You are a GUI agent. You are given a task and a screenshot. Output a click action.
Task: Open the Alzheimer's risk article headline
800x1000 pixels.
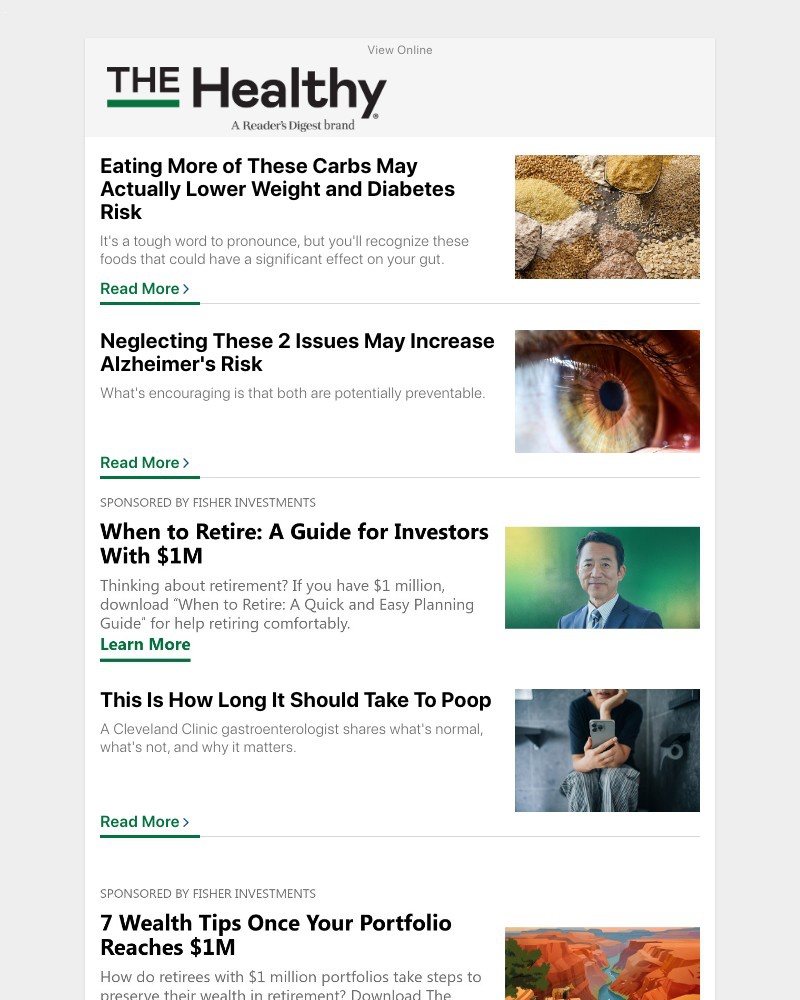coord(297,352)
